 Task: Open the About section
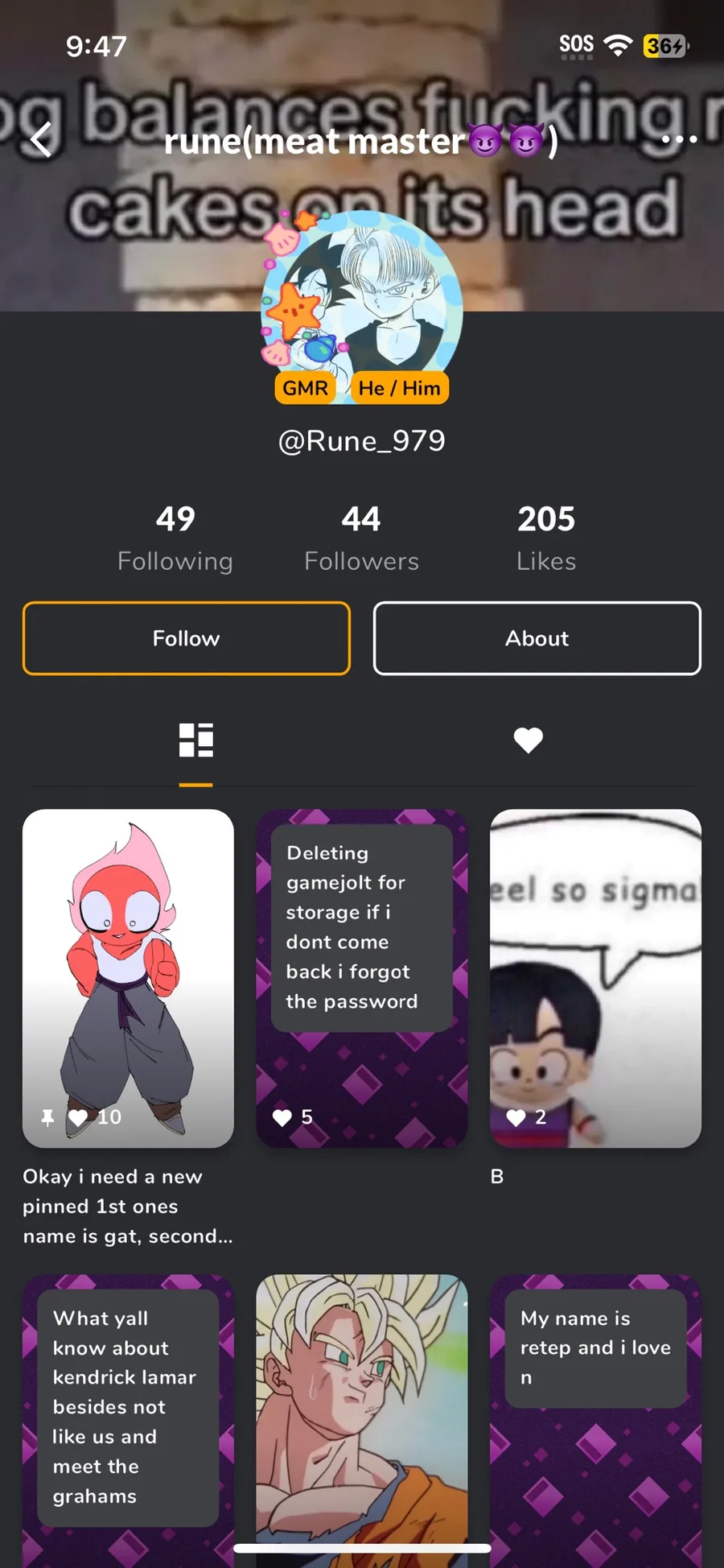537,638
